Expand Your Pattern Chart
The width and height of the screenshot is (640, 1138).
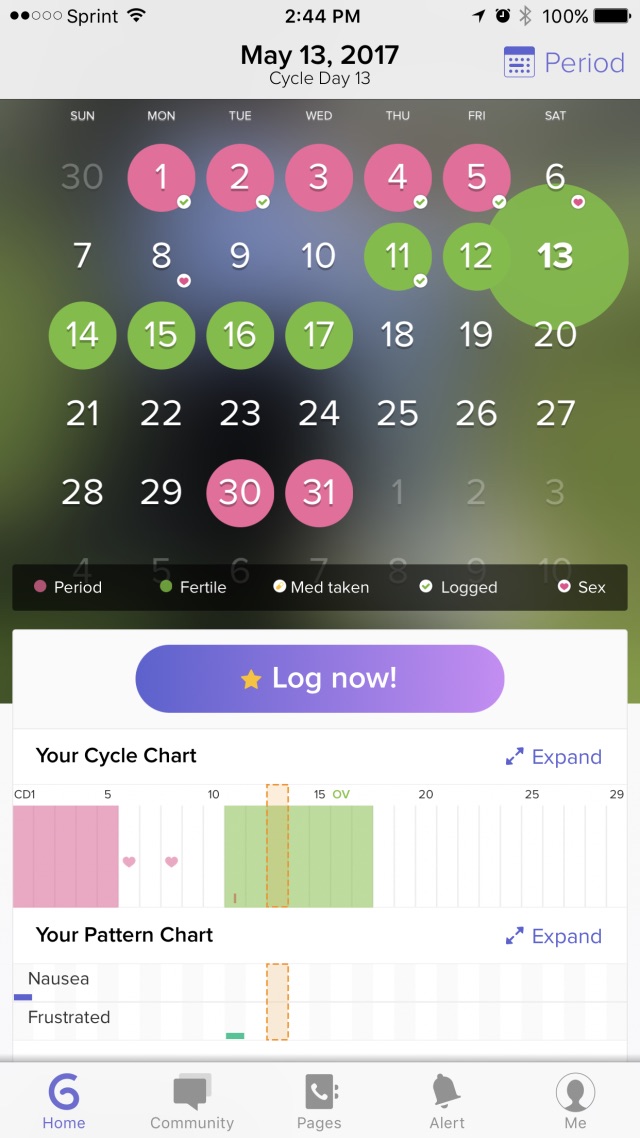553,936
